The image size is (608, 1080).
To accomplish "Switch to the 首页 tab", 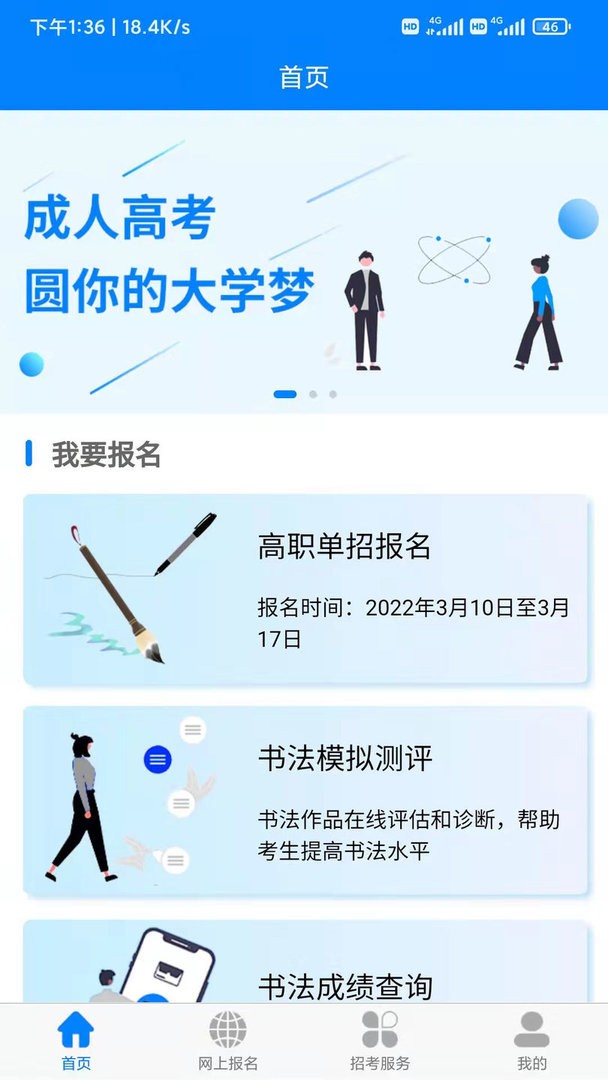I will click(76, 1040).
